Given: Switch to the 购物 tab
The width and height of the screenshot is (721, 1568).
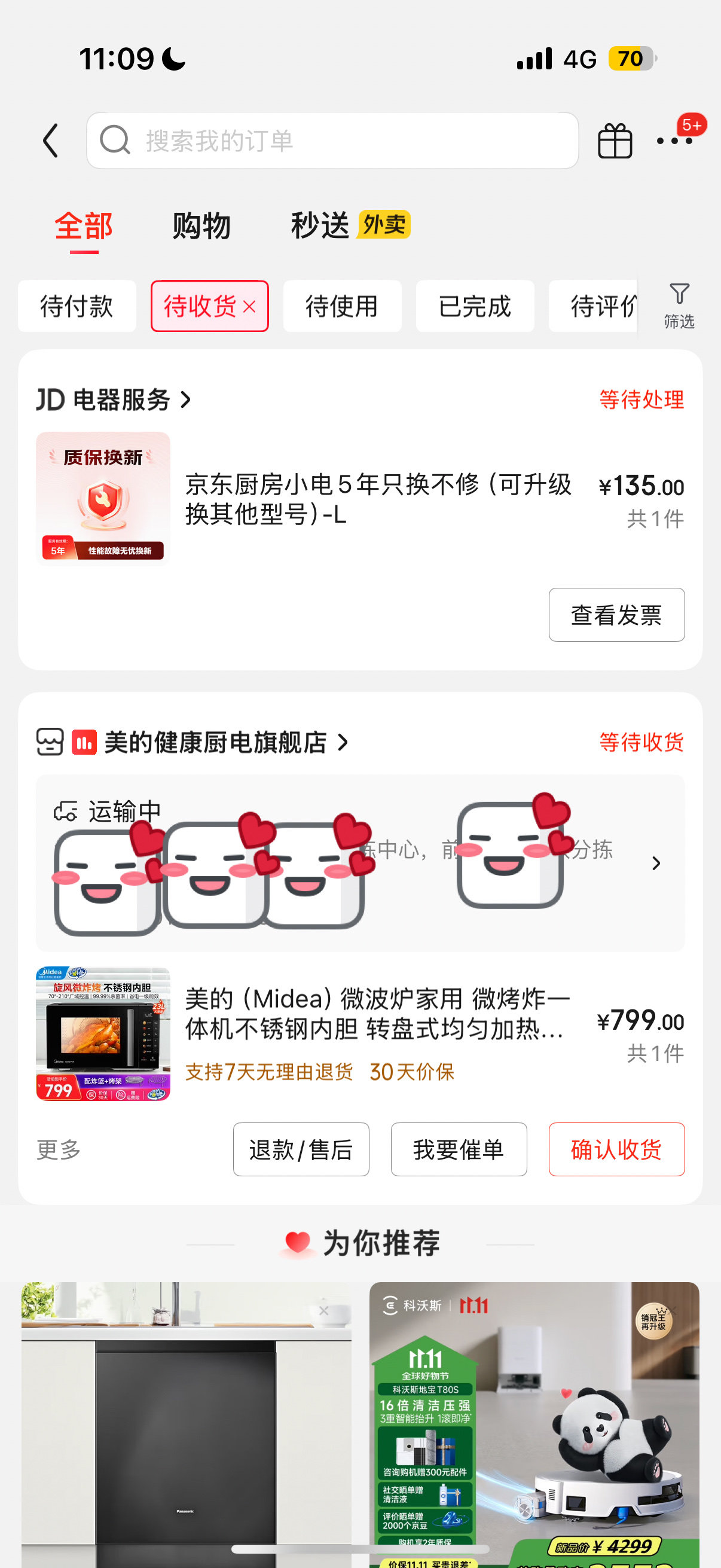Looking at the screenshot, I should [x=201, y=227].
